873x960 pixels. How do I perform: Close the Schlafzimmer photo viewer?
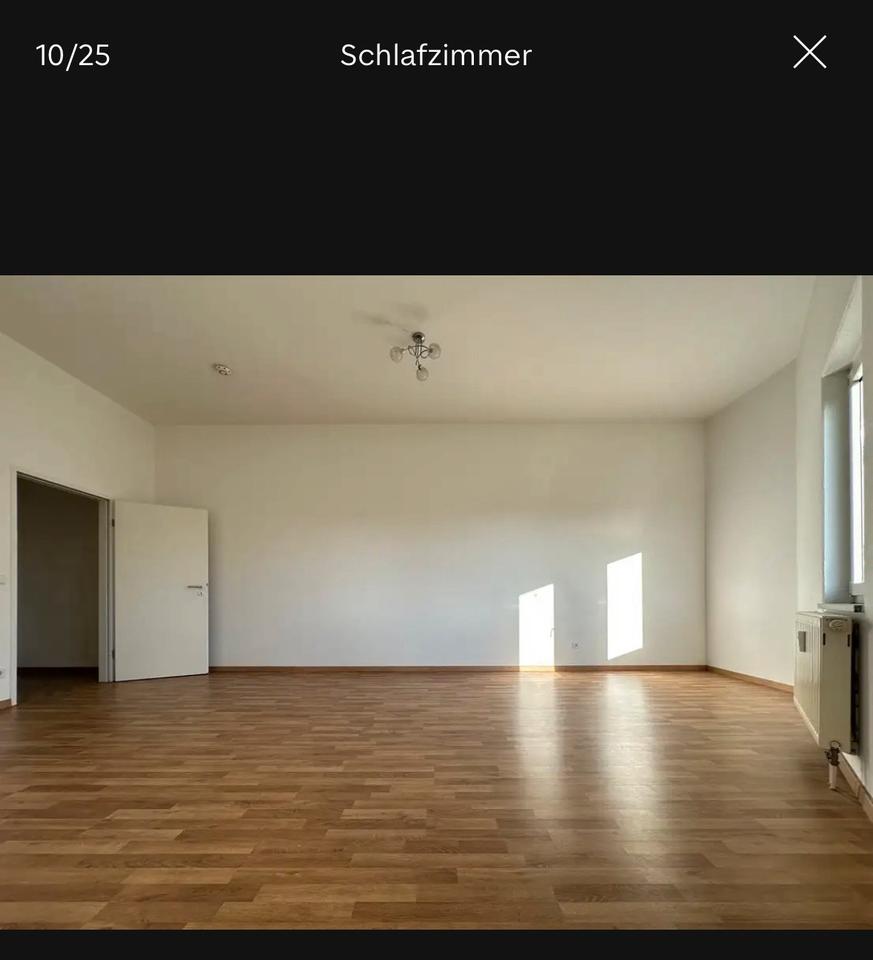pyautogui.click(x=809, y=52)
